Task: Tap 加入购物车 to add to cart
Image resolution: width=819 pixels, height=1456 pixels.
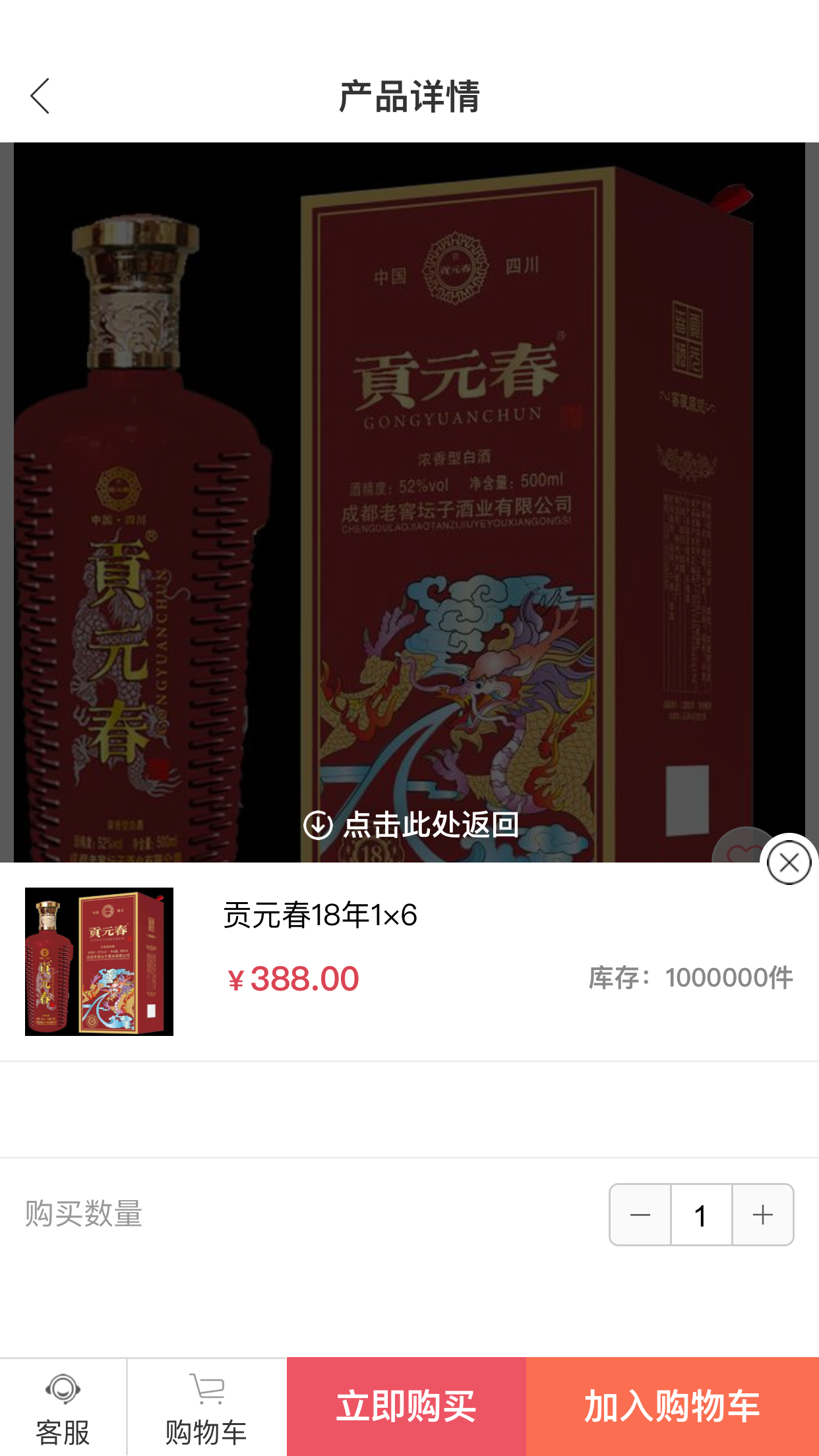Action: (673, 1405)
